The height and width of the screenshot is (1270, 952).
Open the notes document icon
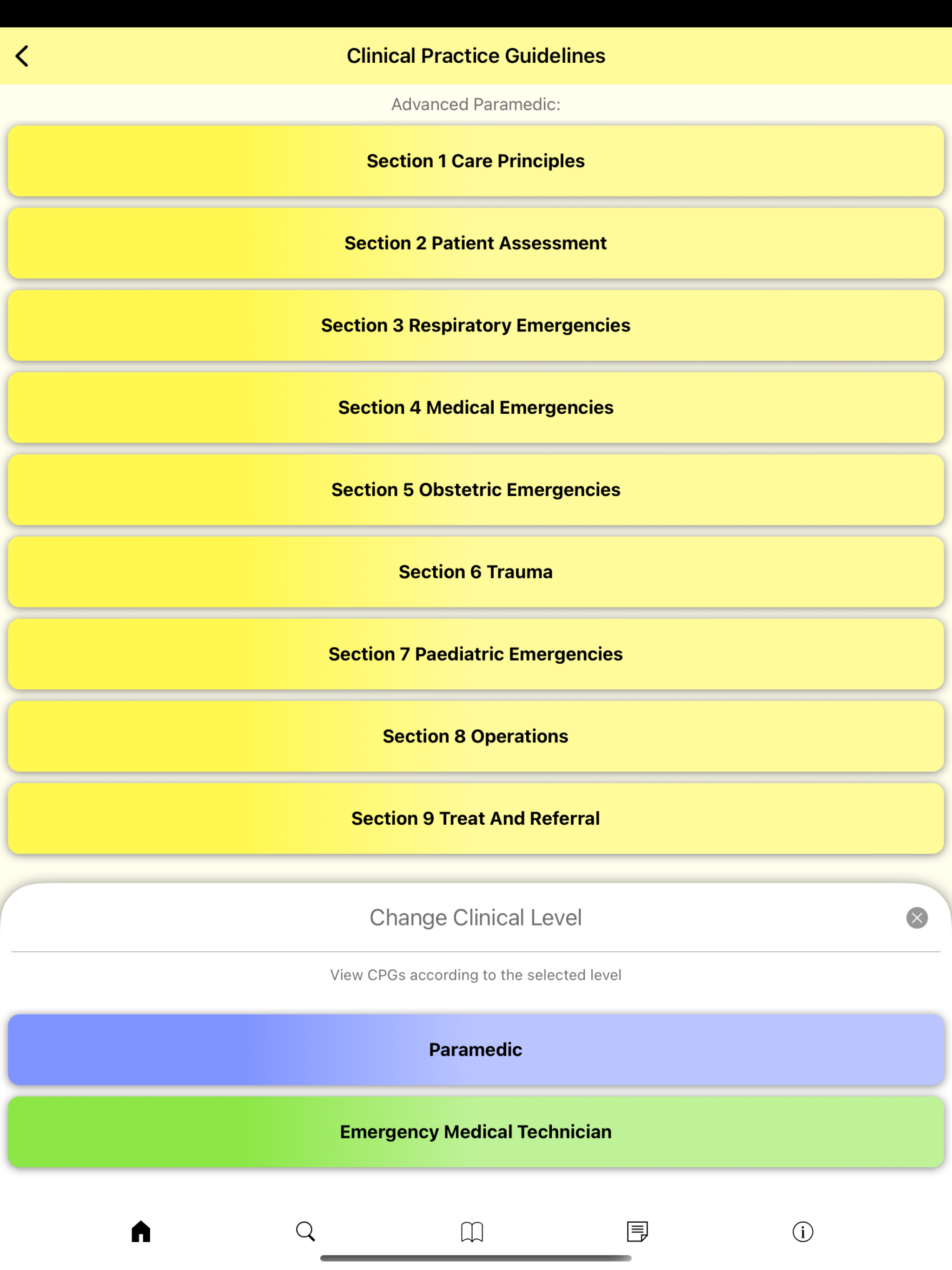click(636, 1231)
